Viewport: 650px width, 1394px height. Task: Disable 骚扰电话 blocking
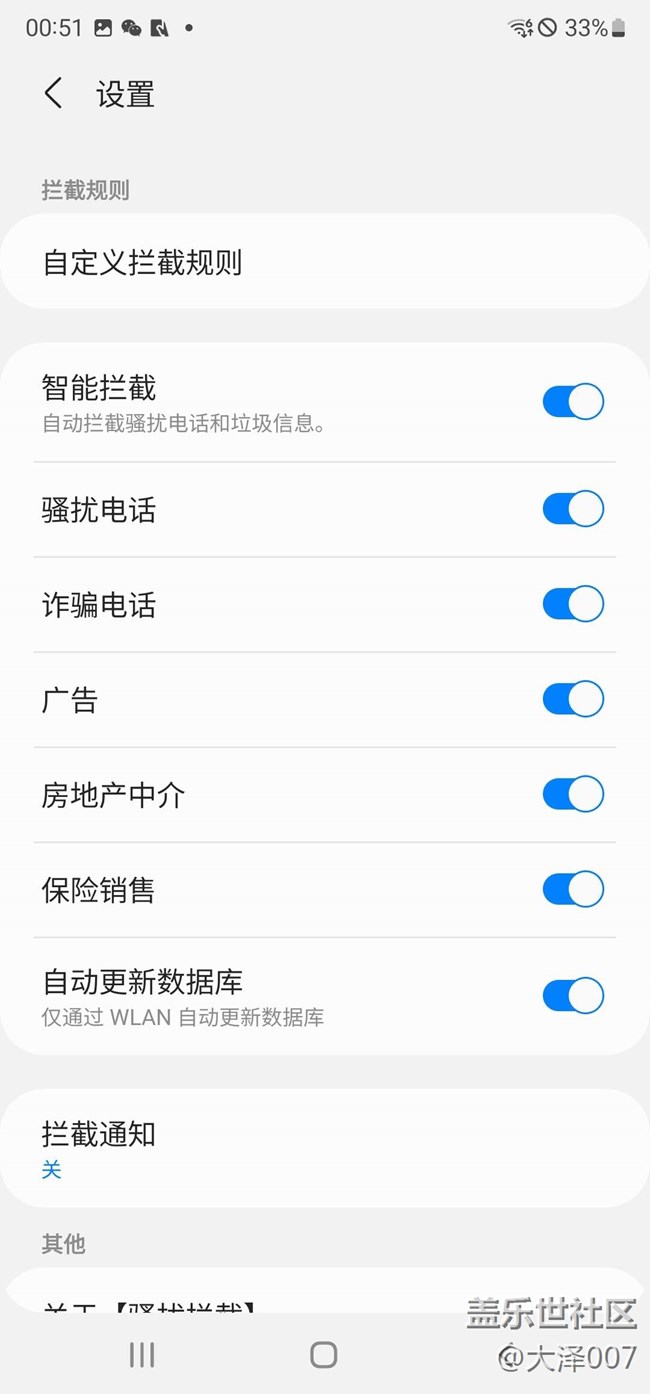click(573, 509)
